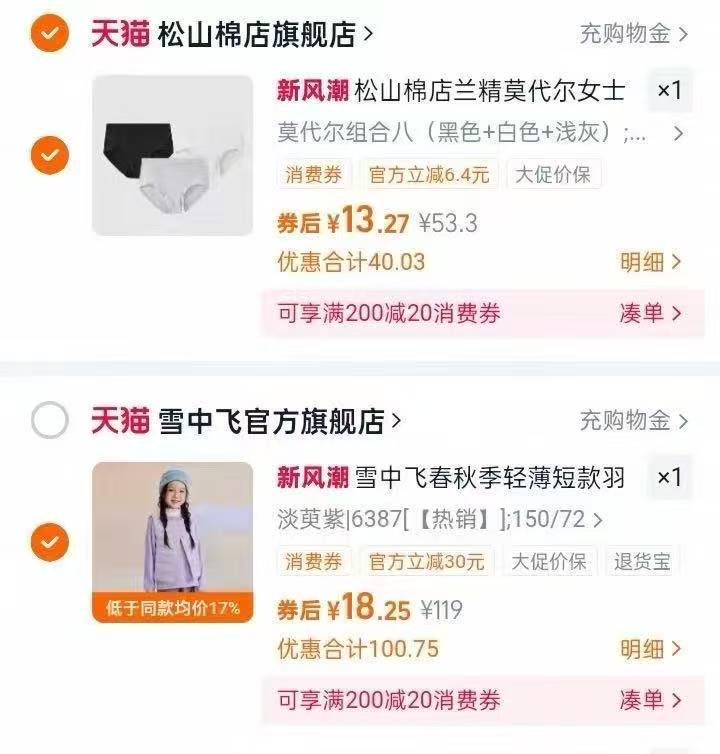Open the 雪中飞 jacket product image

172,542
